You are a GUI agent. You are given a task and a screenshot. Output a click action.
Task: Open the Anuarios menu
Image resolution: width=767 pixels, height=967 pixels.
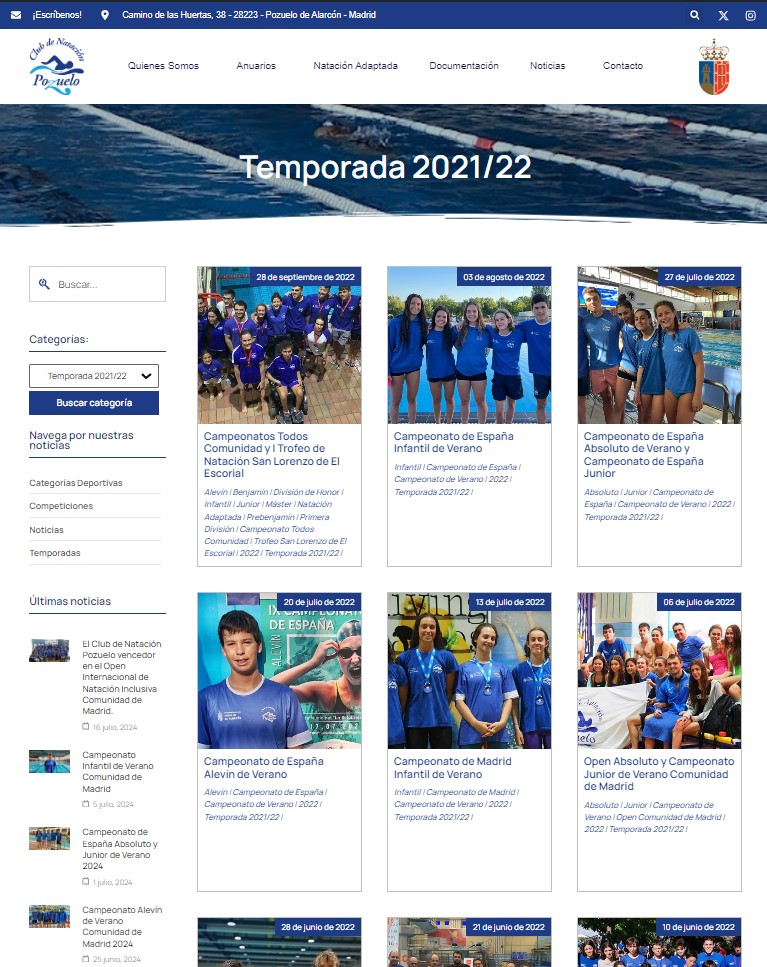pyautogui.click(x=256, y=66)
